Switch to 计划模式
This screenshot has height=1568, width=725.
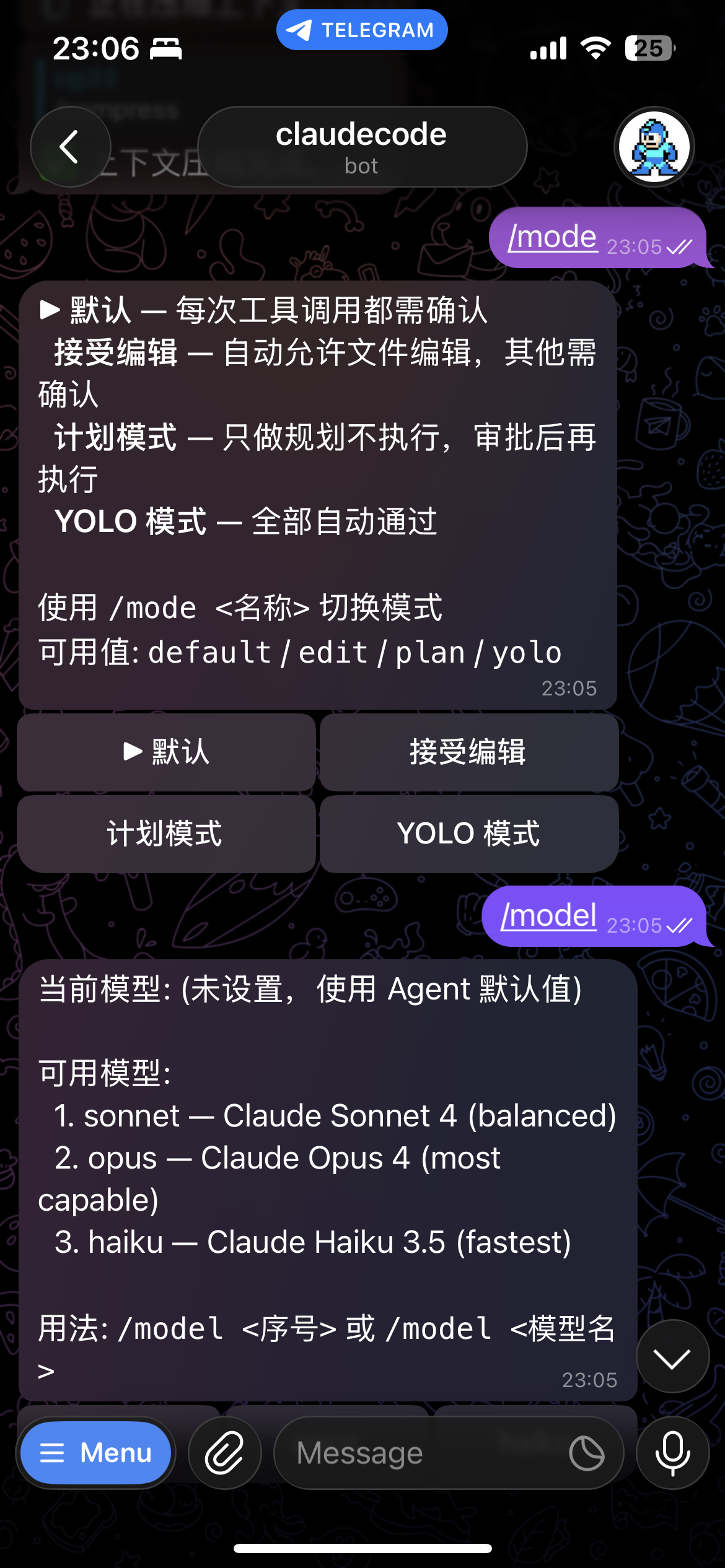pos(166,834)
